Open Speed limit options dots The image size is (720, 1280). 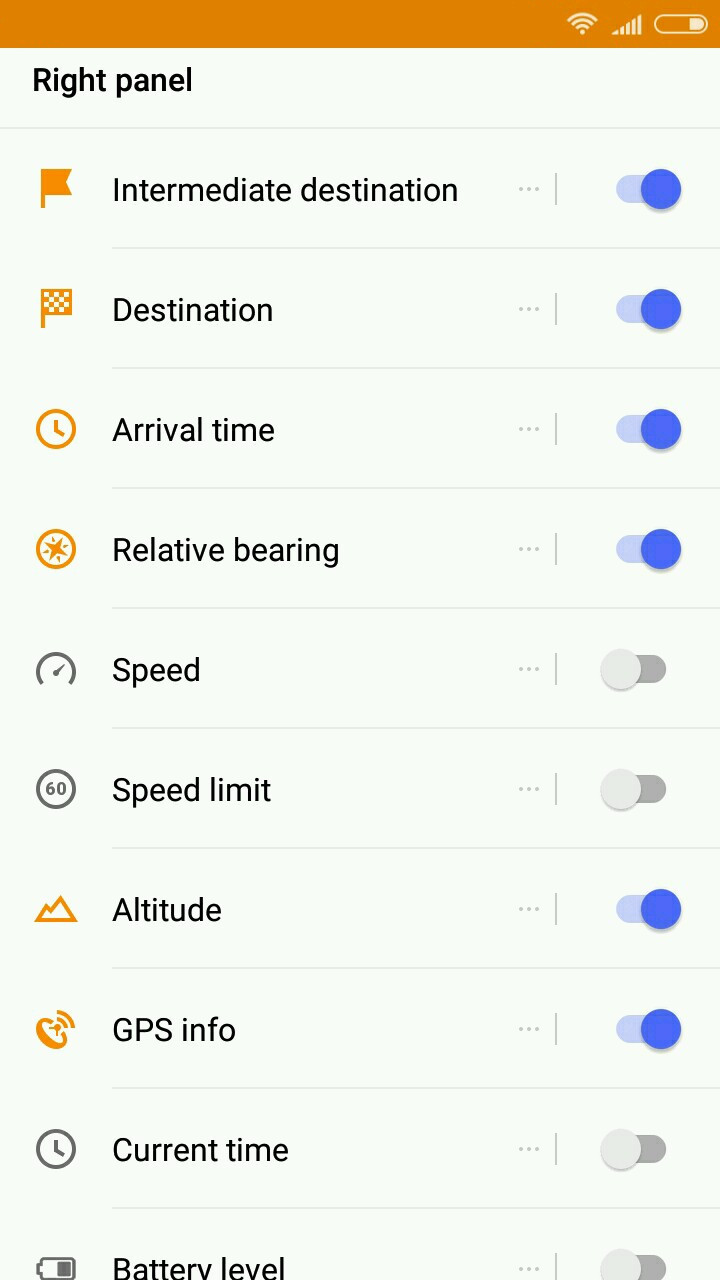click(529, 789)
